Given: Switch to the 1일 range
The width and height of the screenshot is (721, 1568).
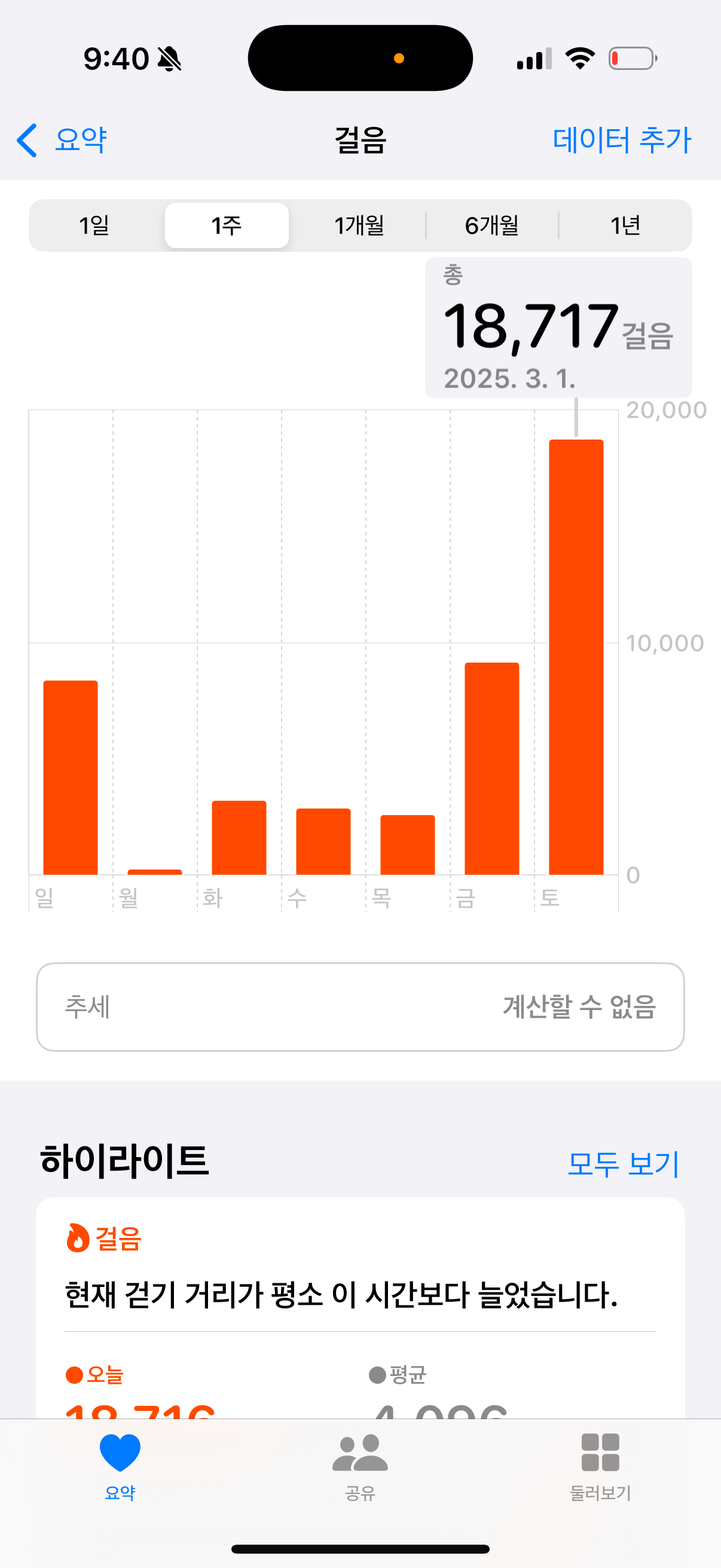Looking at the screenshot, I should [x=94, y=226].
